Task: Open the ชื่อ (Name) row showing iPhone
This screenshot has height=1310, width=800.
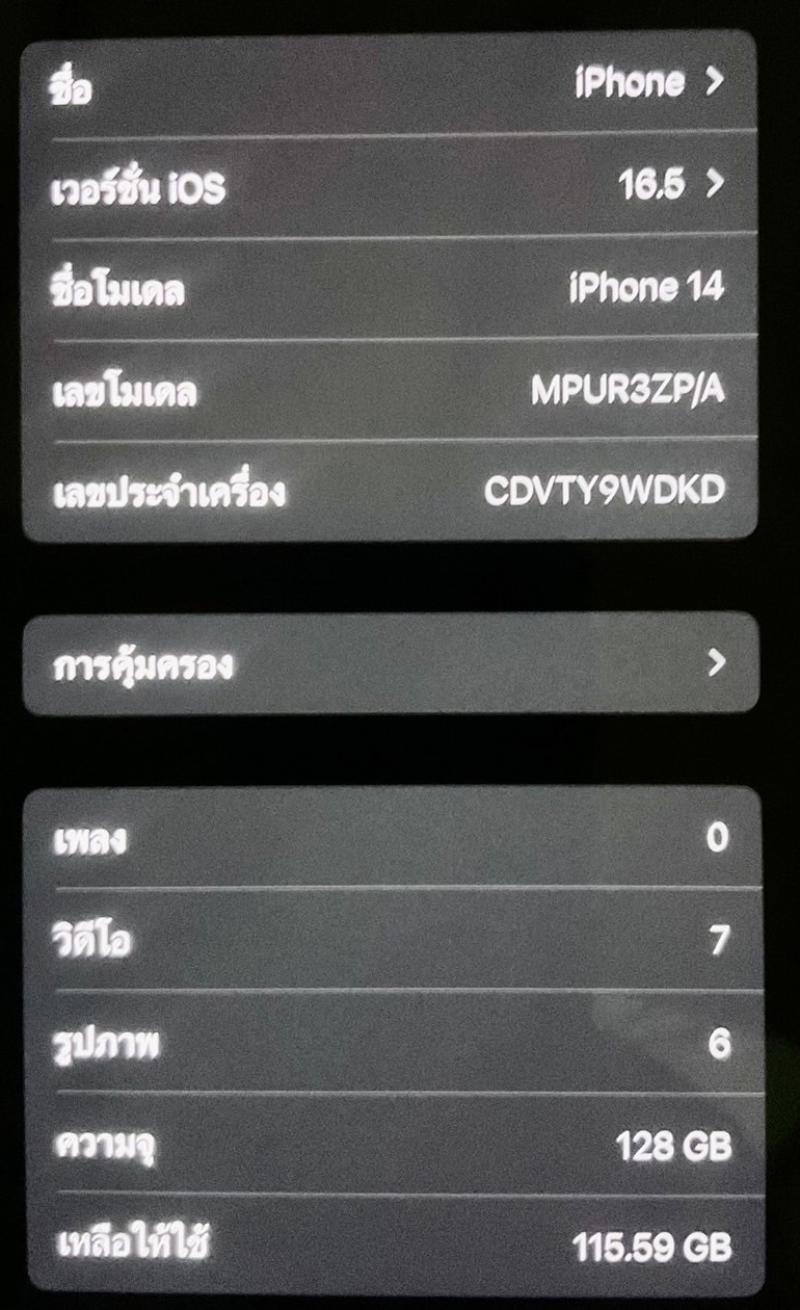Action: click(388, 84)
